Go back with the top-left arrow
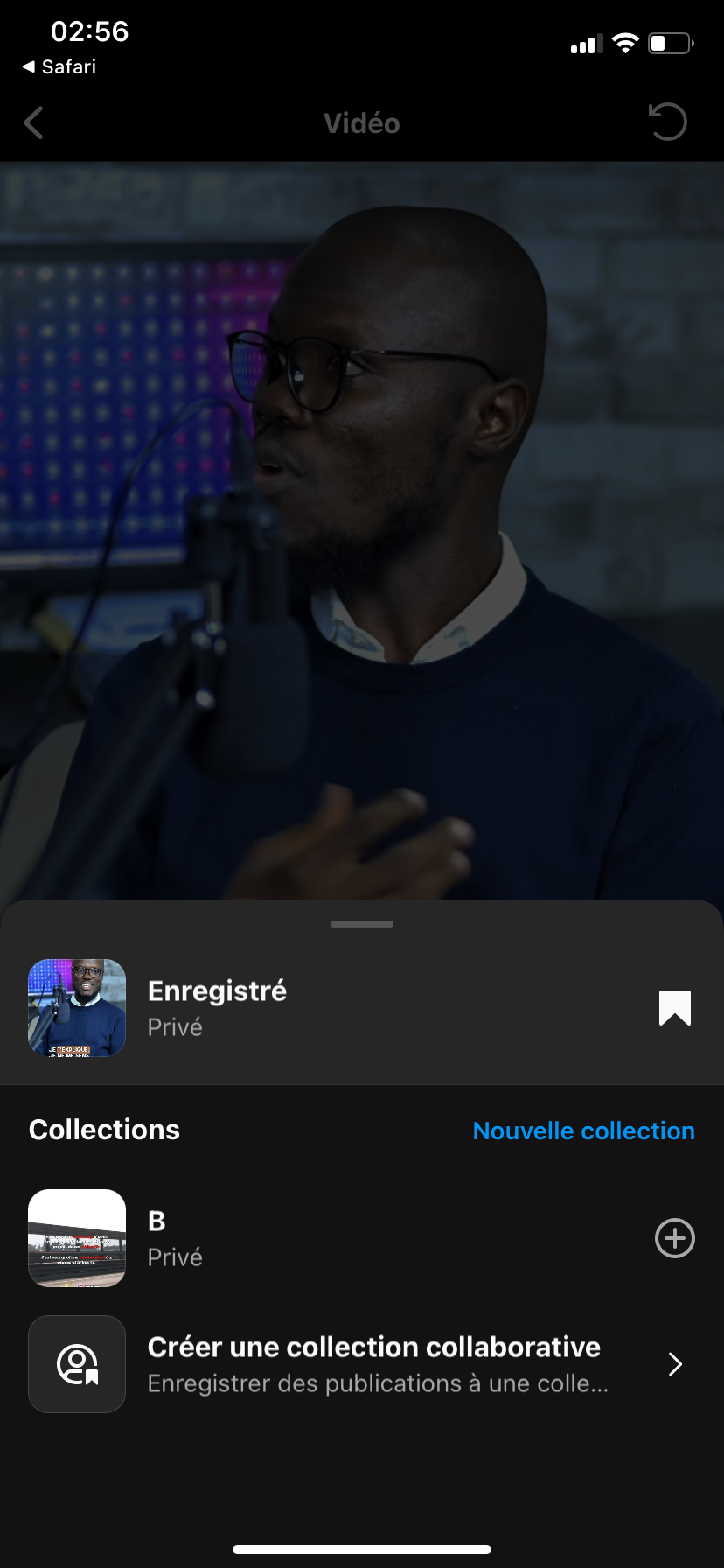724x1568 pixels. pos(34,123)
